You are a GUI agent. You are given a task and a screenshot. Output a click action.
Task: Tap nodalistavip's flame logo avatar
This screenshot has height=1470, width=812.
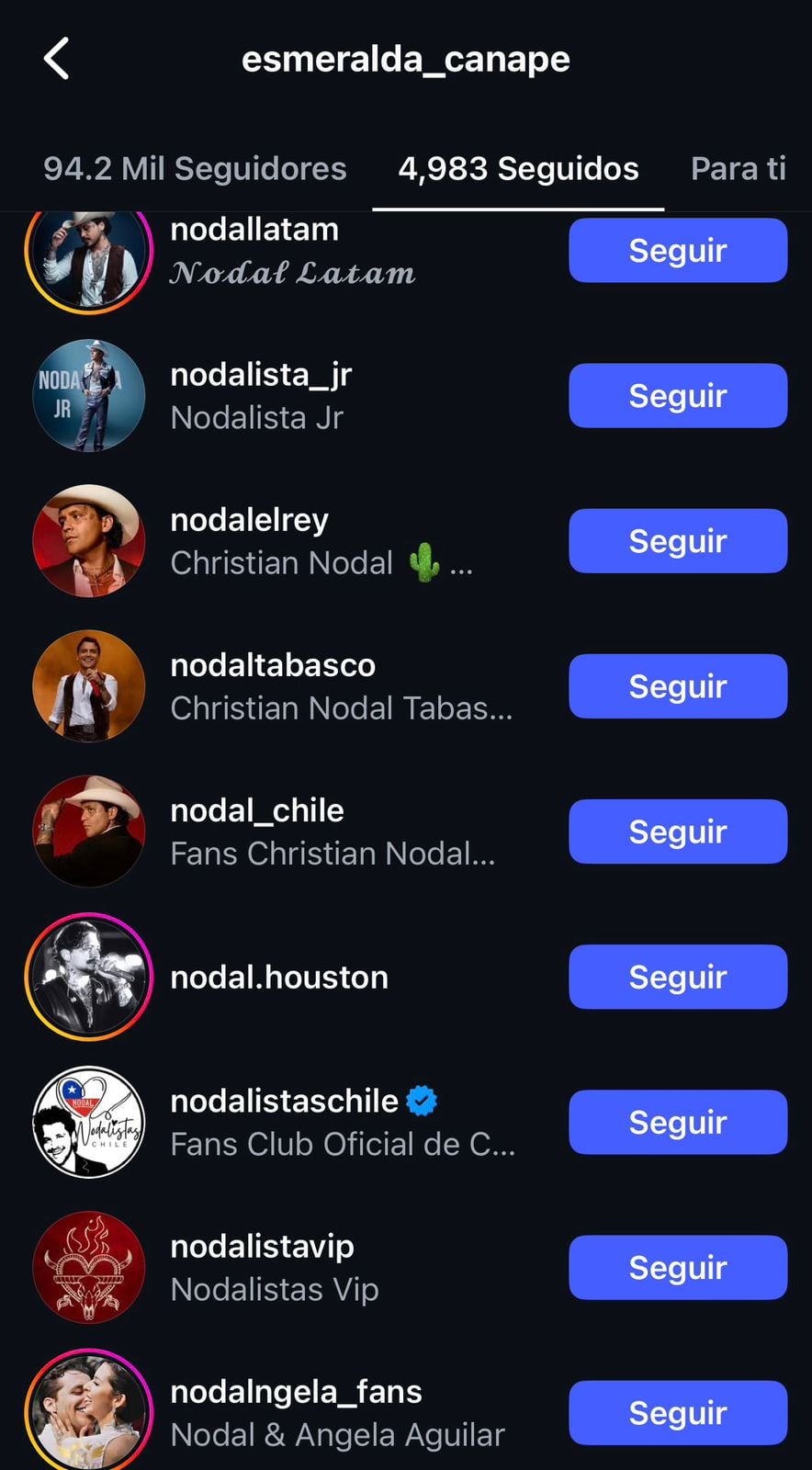click(89, 1267)
